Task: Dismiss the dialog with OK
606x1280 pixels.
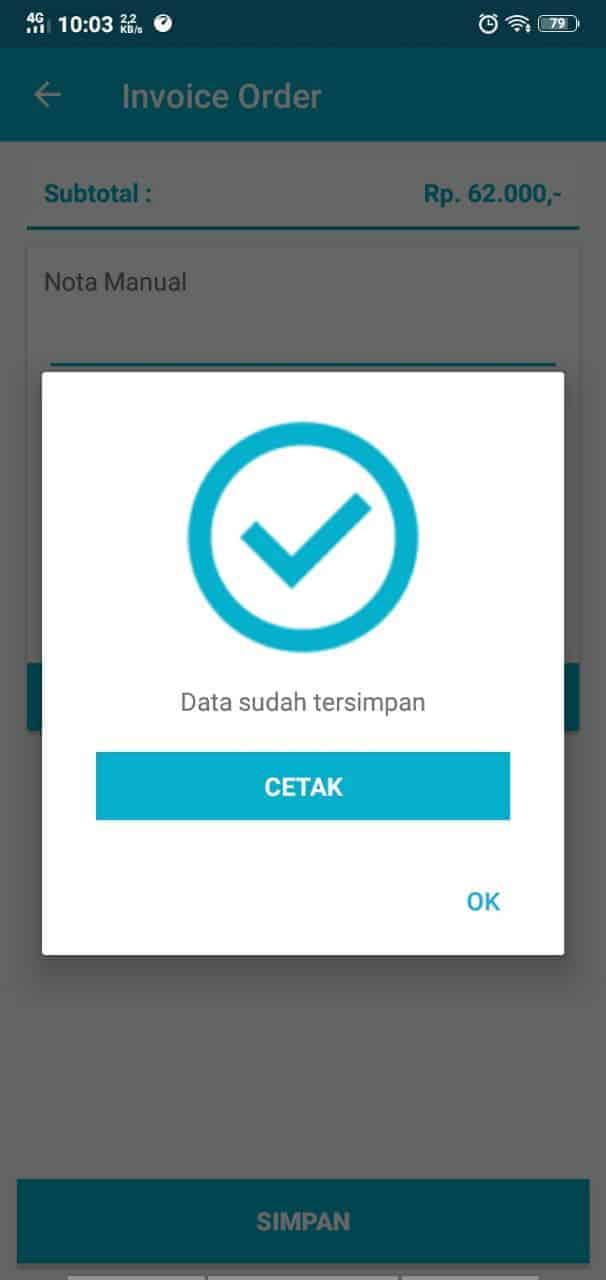Action: click(x=483, y=901)
